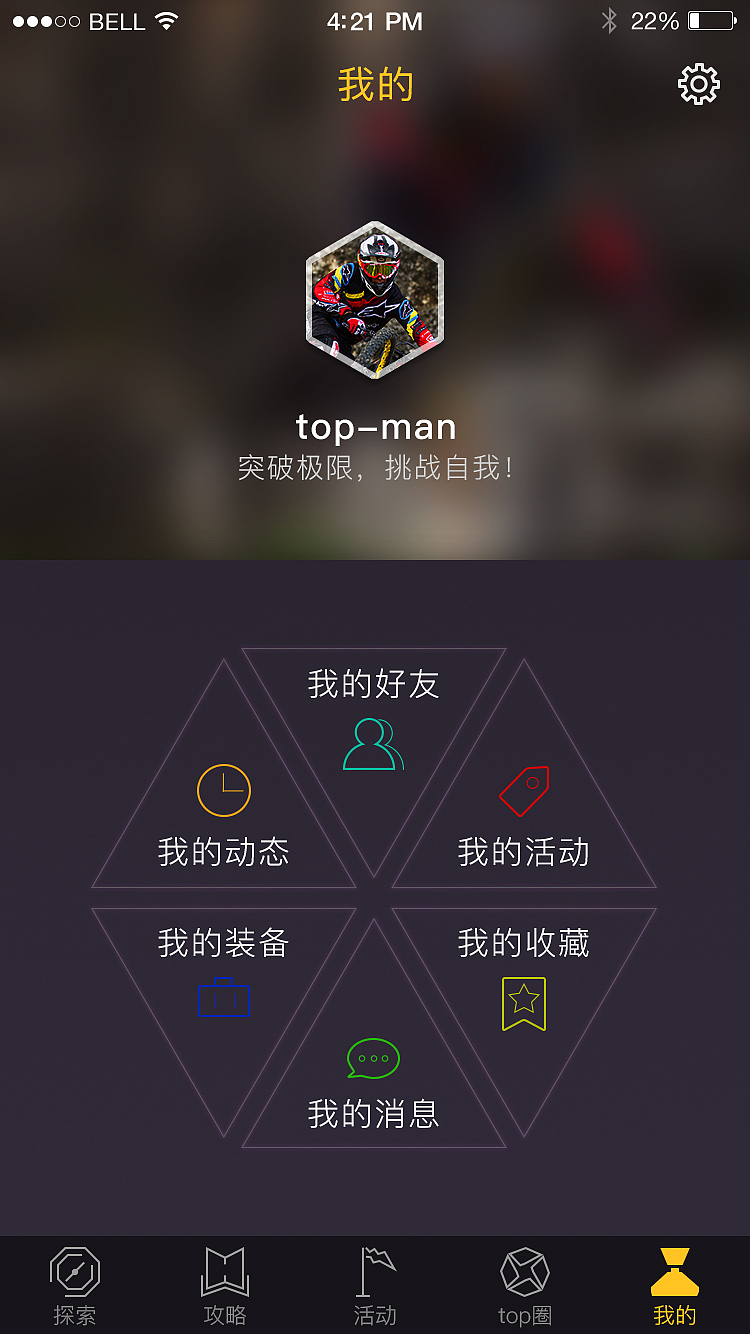Click the trophy icon on the 我的 tab
This screenshot has height=1334, width=750.
[674, 1271]
